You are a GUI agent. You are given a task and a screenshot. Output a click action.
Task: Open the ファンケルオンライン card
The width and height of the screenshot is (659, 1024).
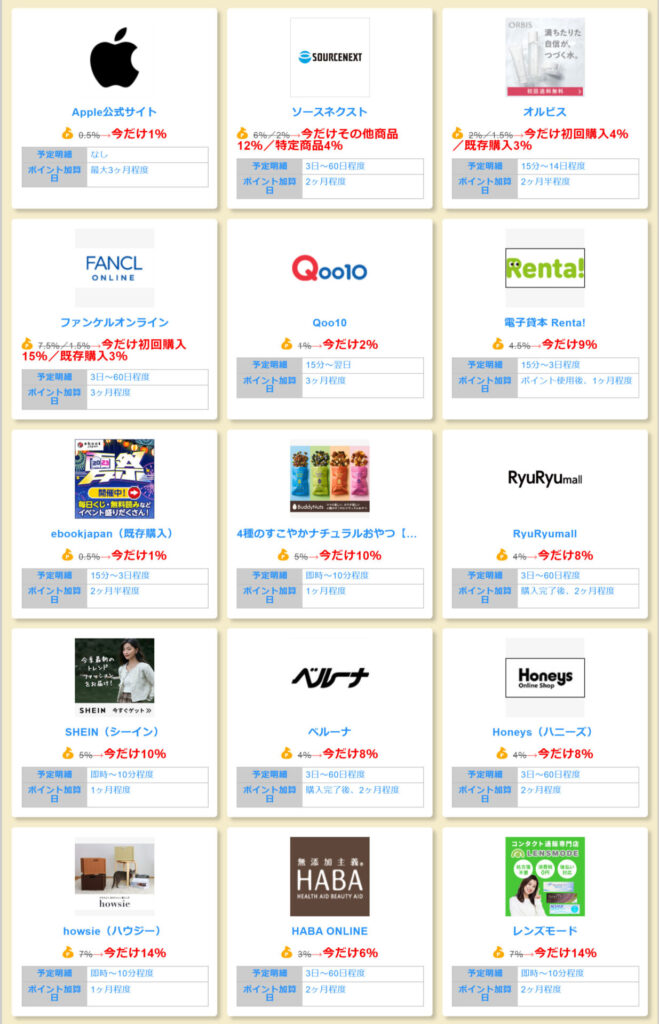pyautogui.click(x=114, y=322)
